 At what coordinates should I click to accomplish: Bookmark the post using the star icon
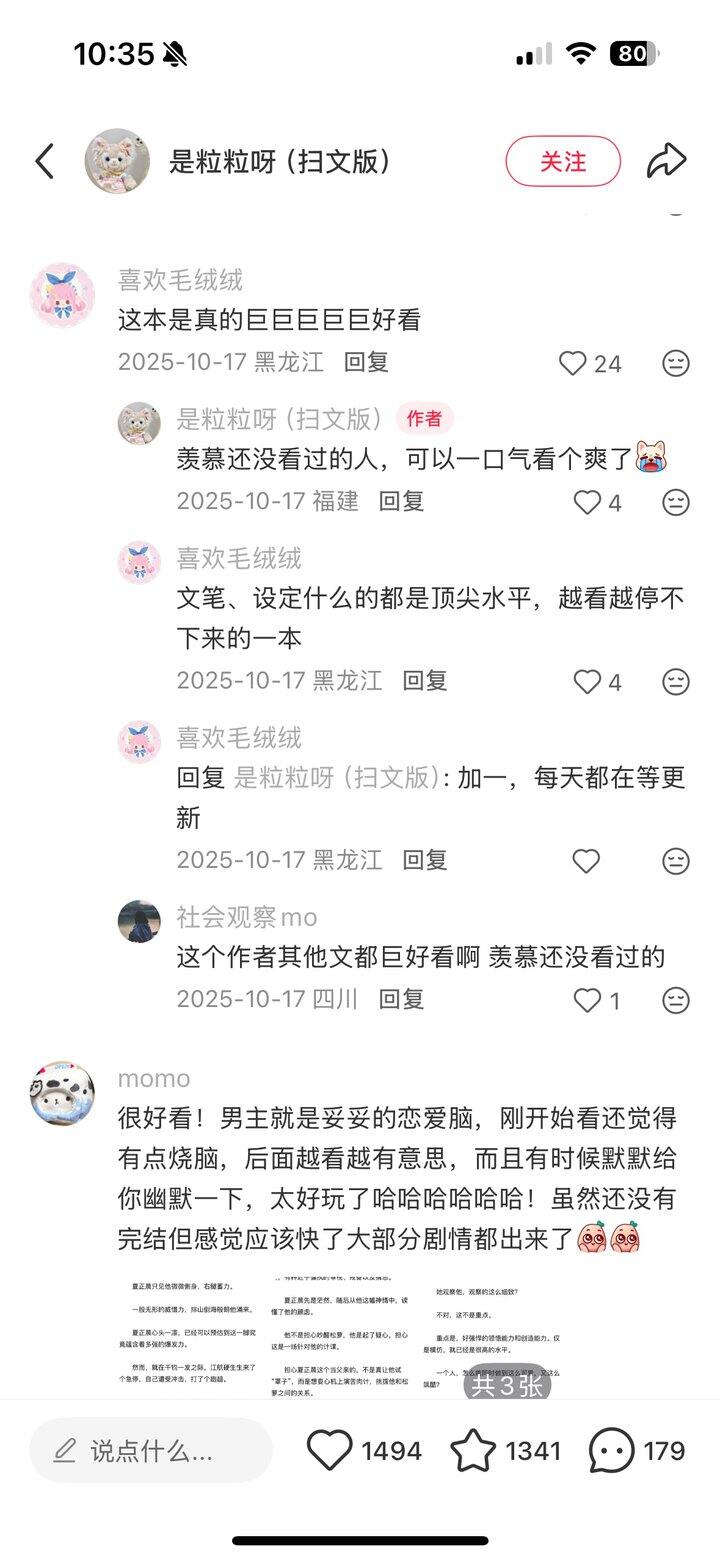[x=472, y=1450]
